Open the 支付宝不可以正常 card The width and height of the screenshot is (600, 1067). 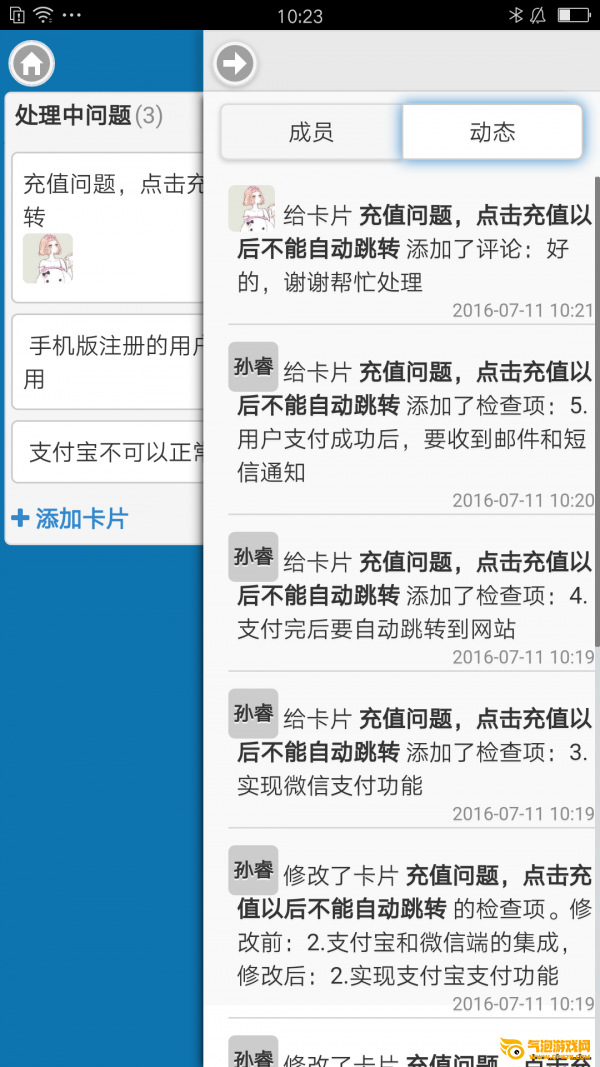(x=110, y=452)
